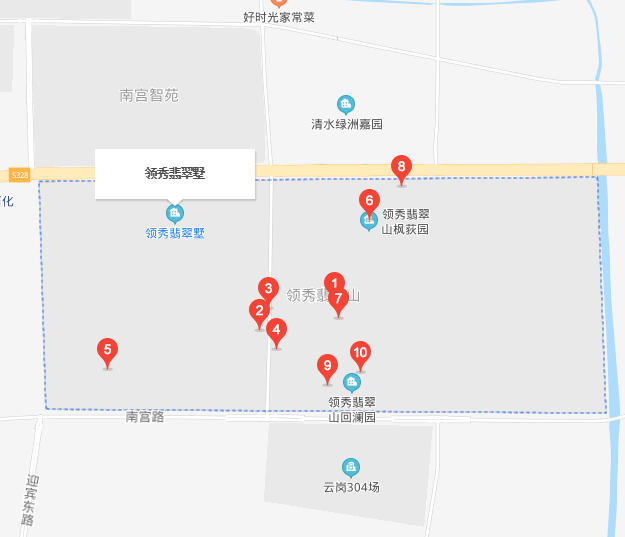Tap marker number 6 near 山枫荻园
625x537 pixels.
pos(369,202)
